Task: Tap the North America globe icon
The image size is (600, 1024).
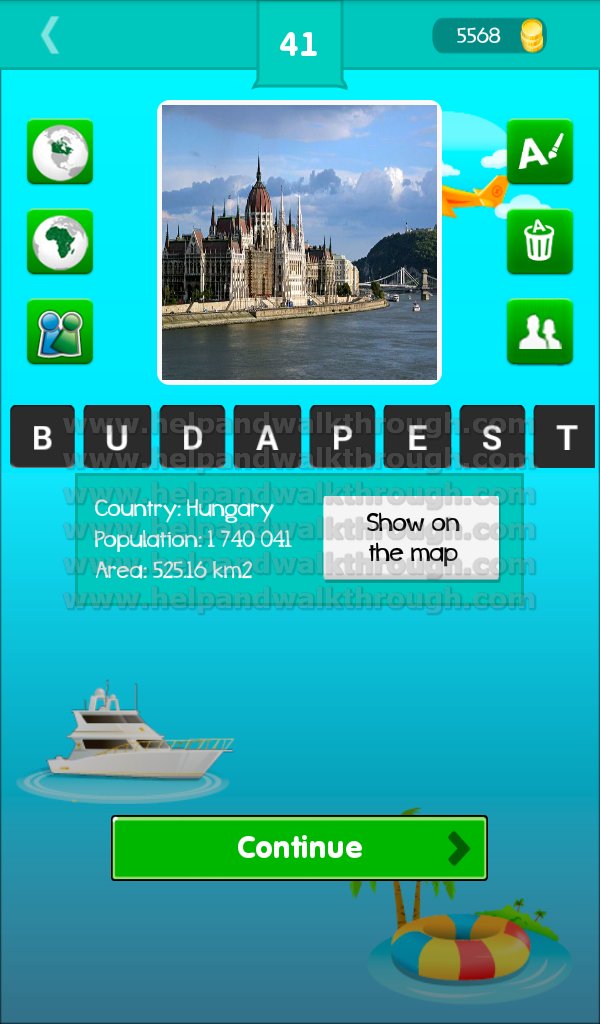Action: (x=60, y=152)
